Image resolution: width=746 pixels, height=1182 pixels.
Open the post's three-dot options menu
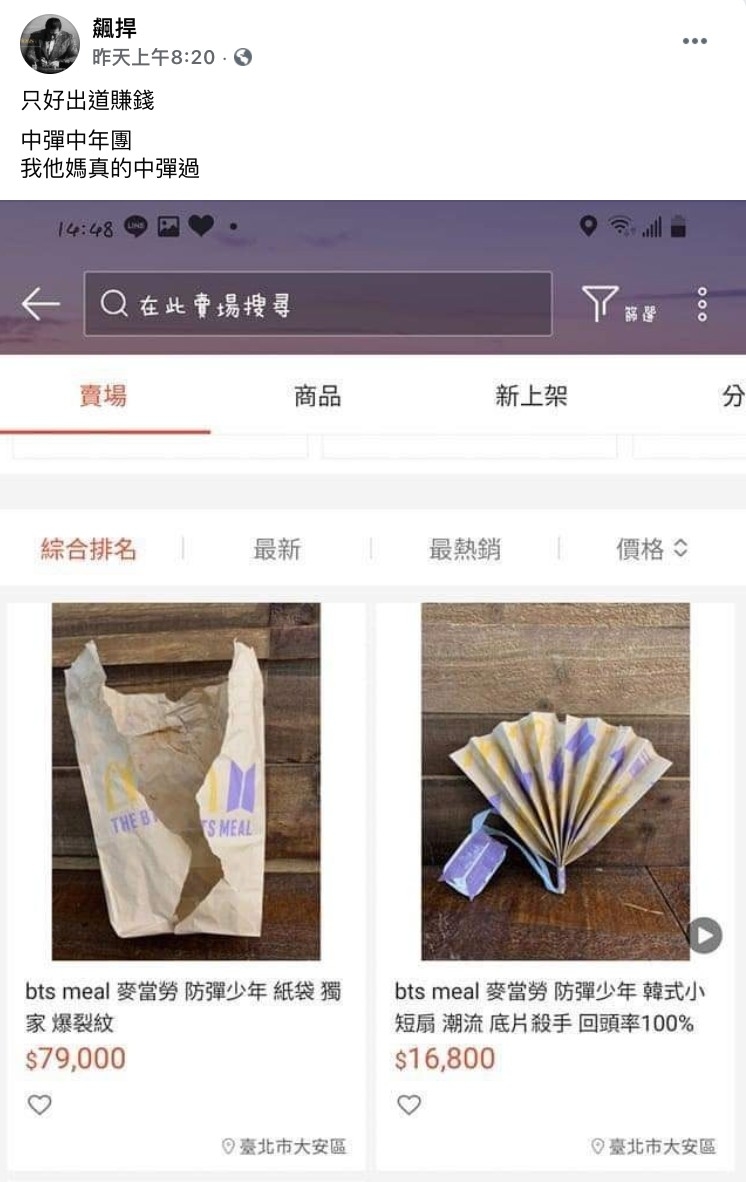click(x=695, y=41)
